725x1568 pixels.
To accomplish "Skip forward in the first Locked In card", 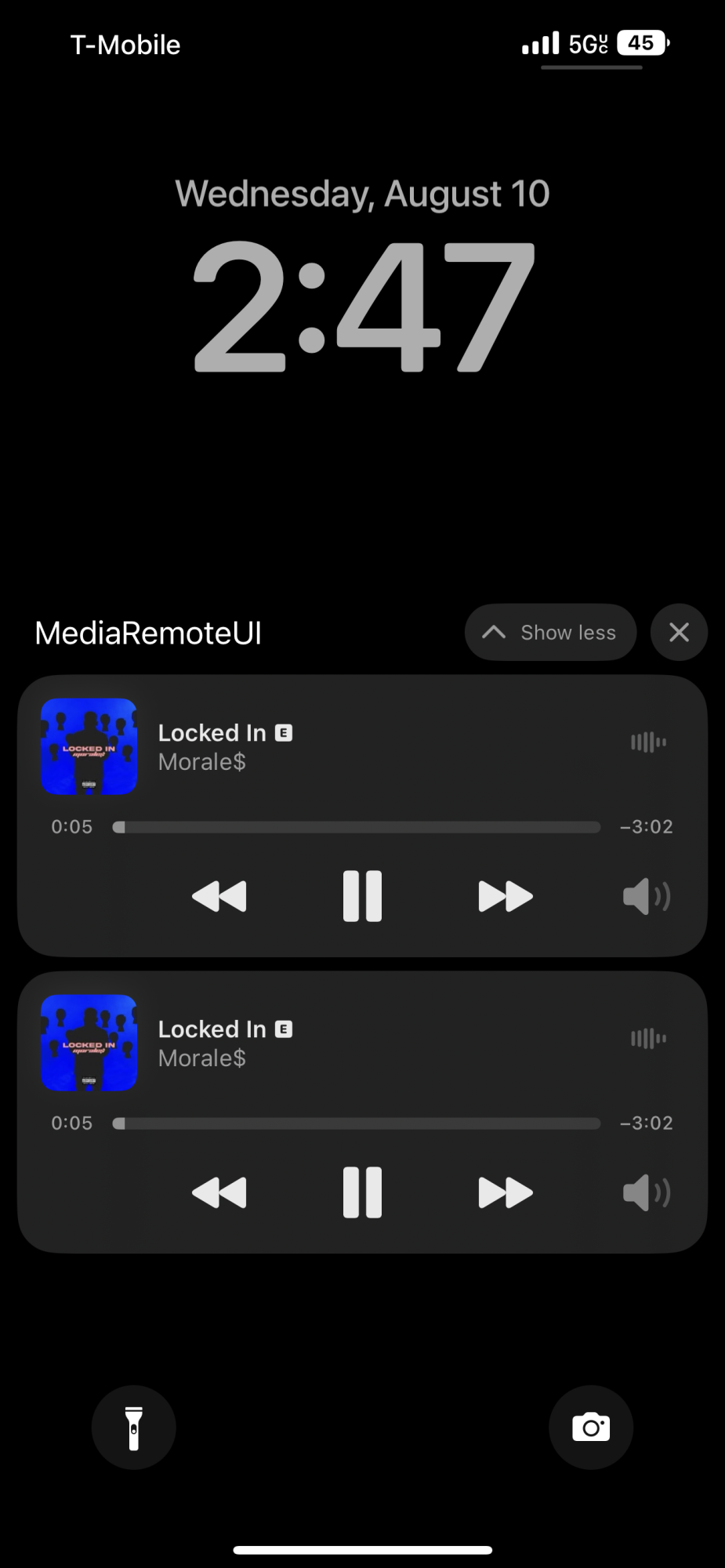I will [x=506, y=896].
